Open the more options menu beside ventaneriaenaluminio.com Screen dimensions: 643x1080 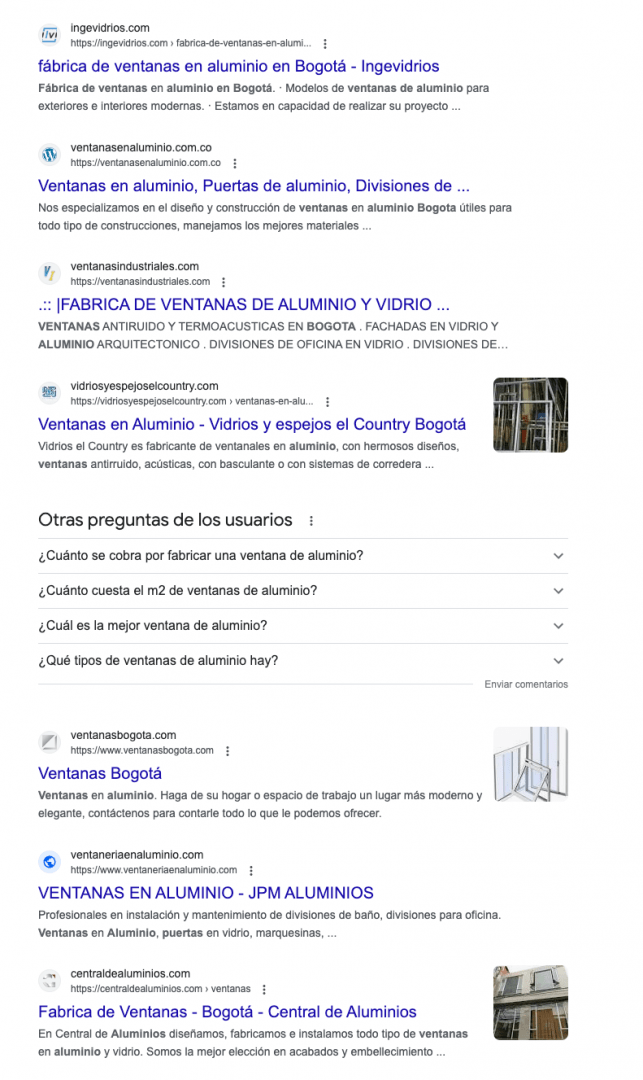[251, 870]
